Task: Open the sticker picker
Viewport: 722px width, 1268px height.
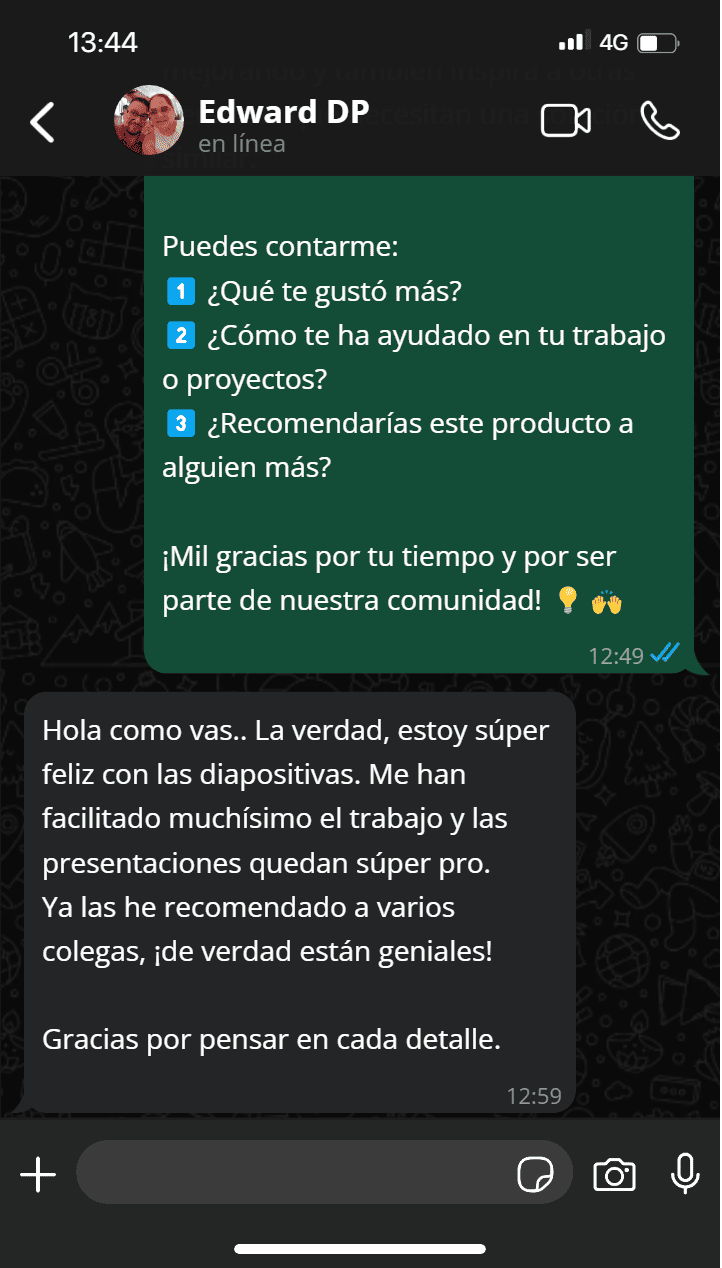Action: point(535,1174)
